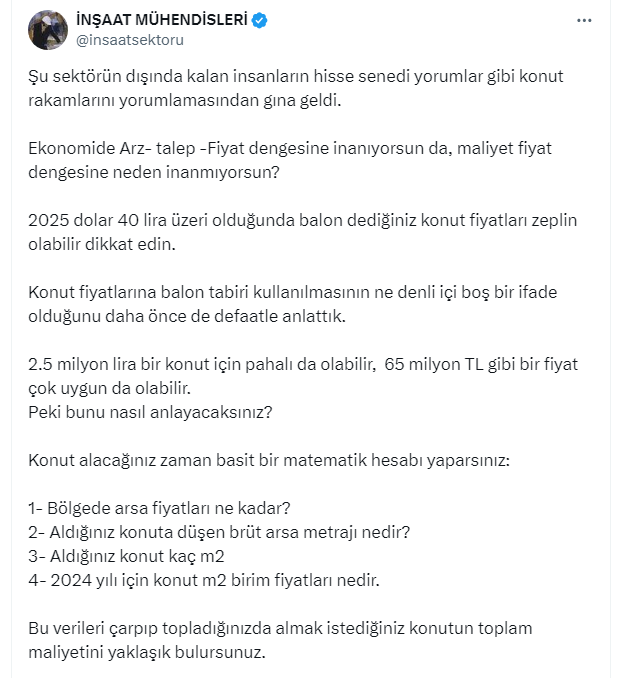Open the İNŞAAT MÜHENDİSLERİ account name
The image size is (619, 678).
(x=160, y=21)
